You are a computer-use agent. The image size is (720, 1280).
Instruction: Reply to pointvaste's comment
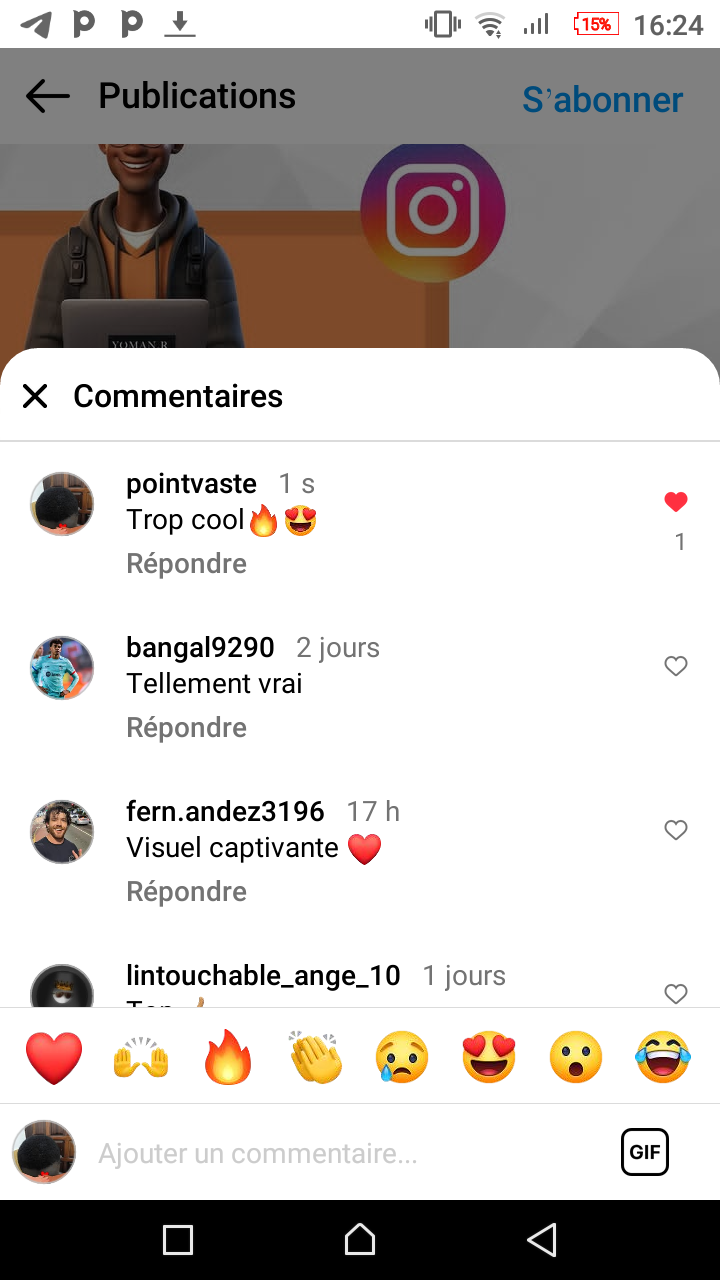coord(186,564)
